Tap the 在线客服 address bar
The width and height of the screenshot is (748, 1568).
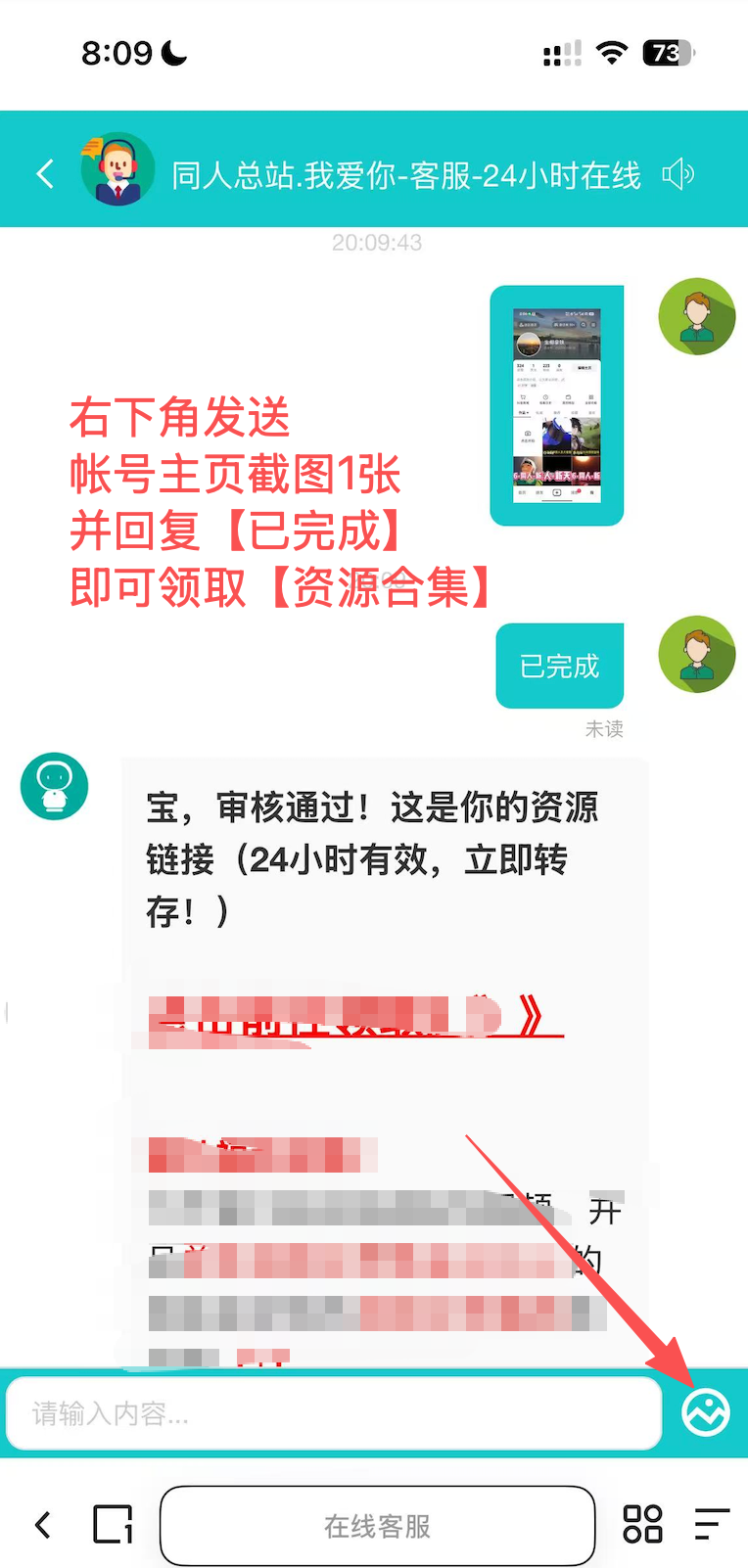click(x=377, y=1525)
